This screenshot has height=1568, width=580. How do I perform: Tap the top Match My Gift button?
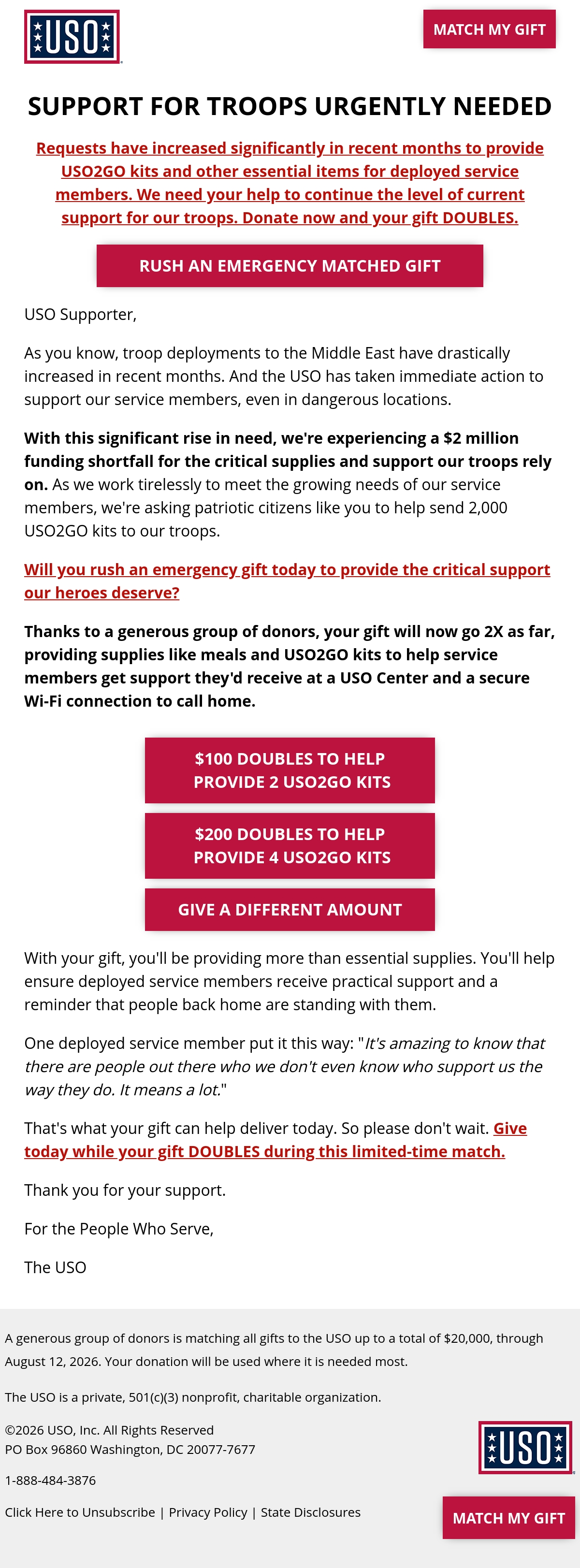point(489,29)
